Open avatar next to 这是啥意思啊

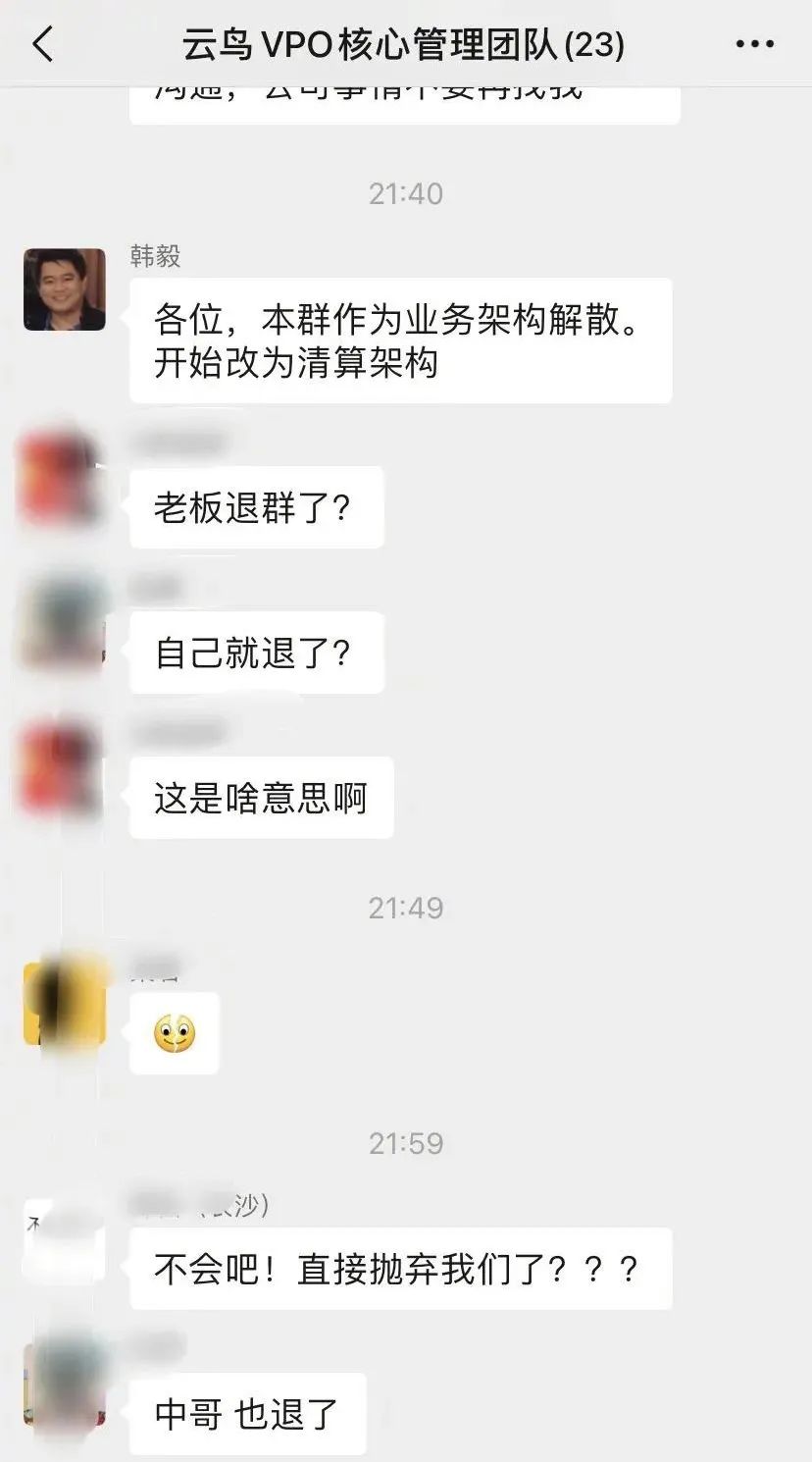click(63, 770)
